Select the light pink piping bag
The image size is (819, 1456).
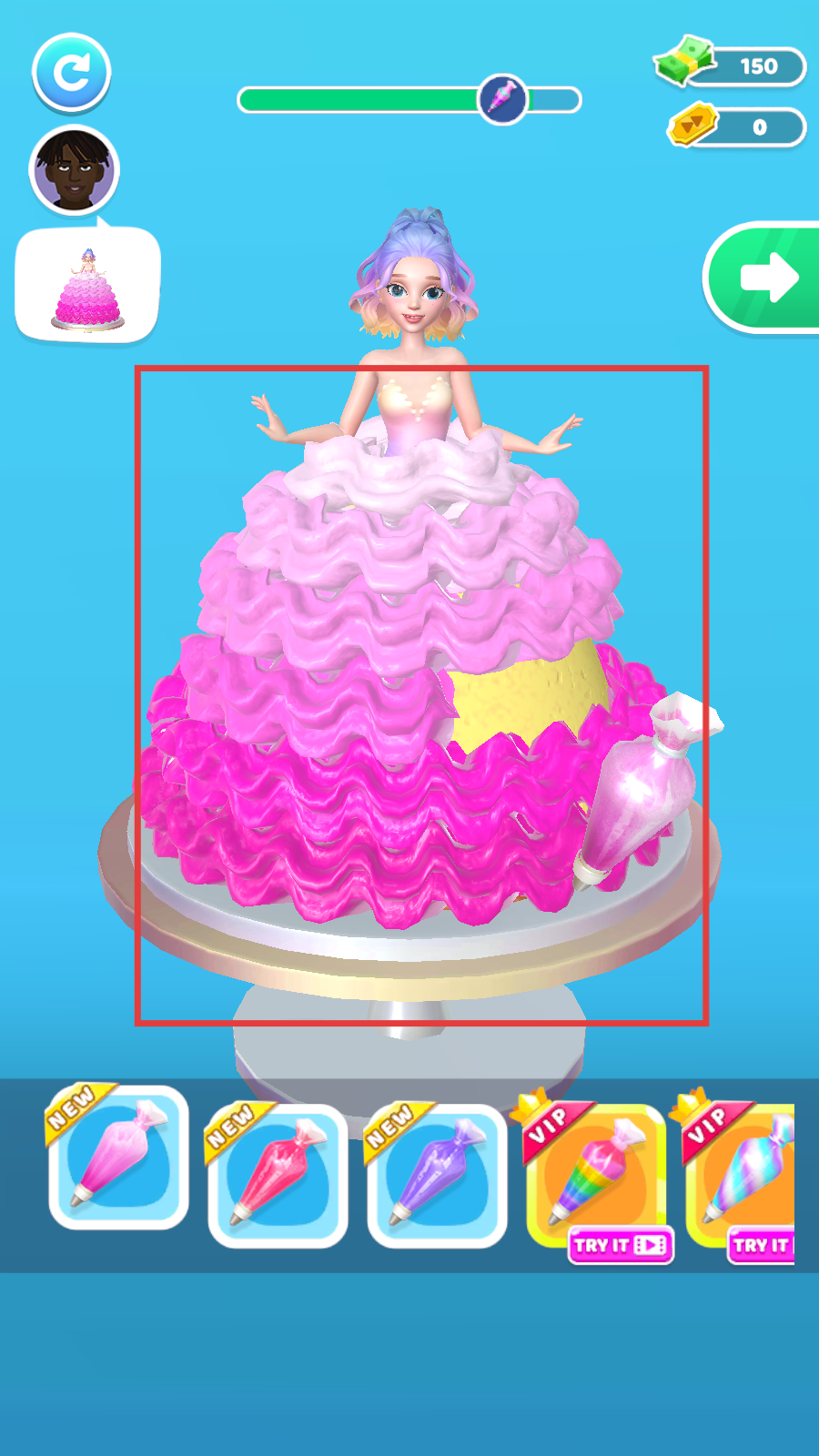(118, 1158)
